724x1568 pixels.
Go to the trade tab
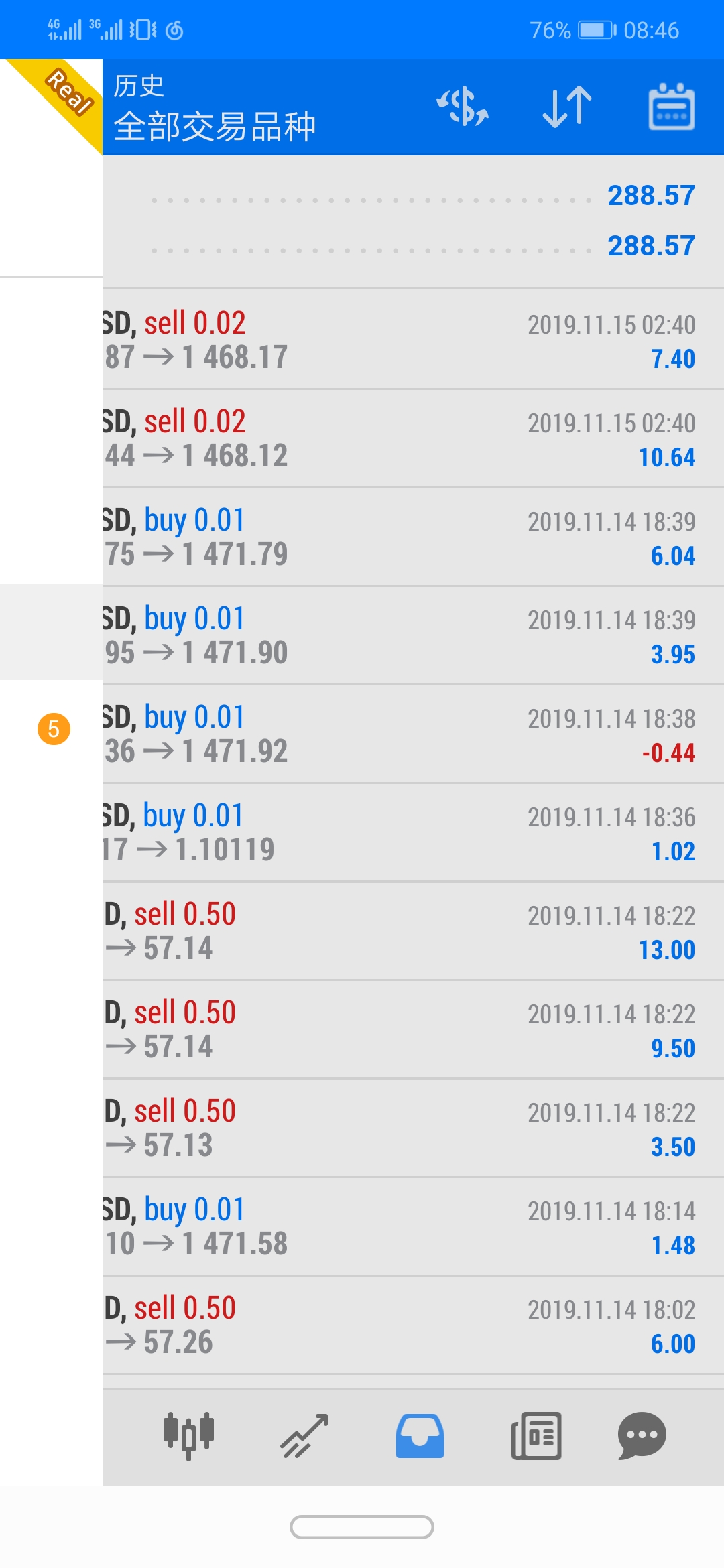420,1436
